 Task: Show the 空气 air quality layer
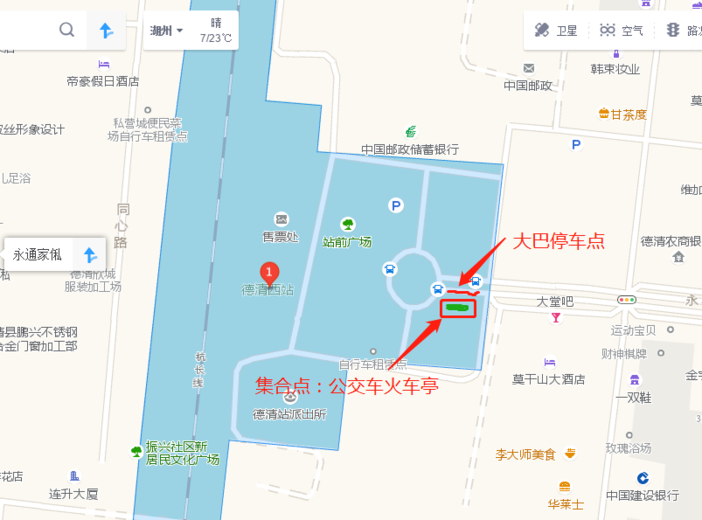621,30
